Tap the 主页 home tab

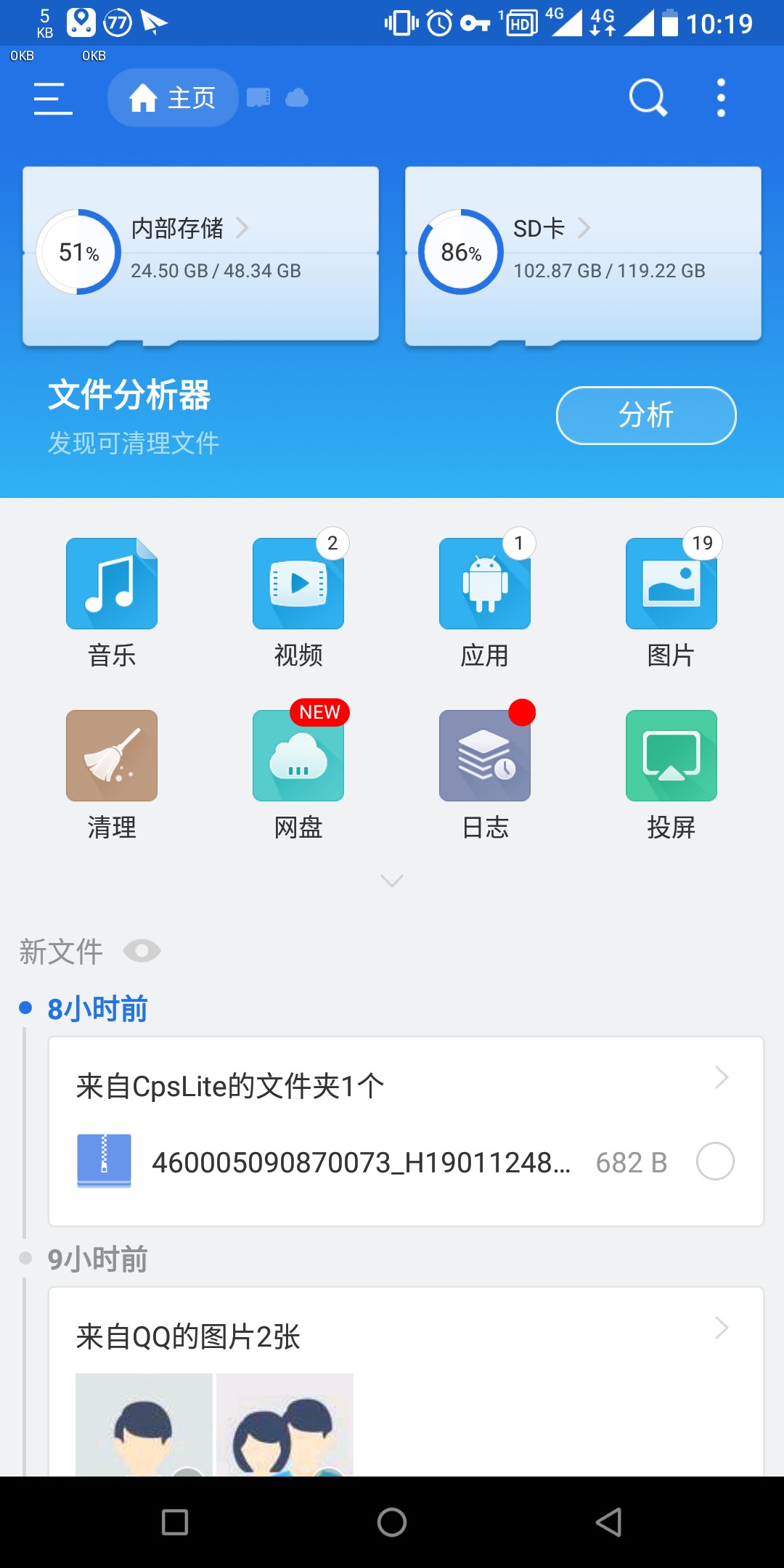173,98
